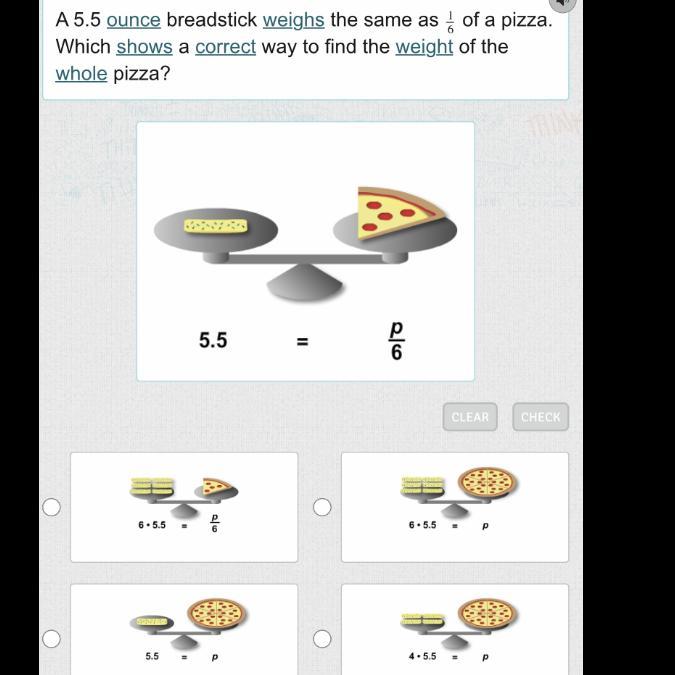Screen dimensions: 675x675
Task: Open the underlined word 'weight'
Action: 424,46
